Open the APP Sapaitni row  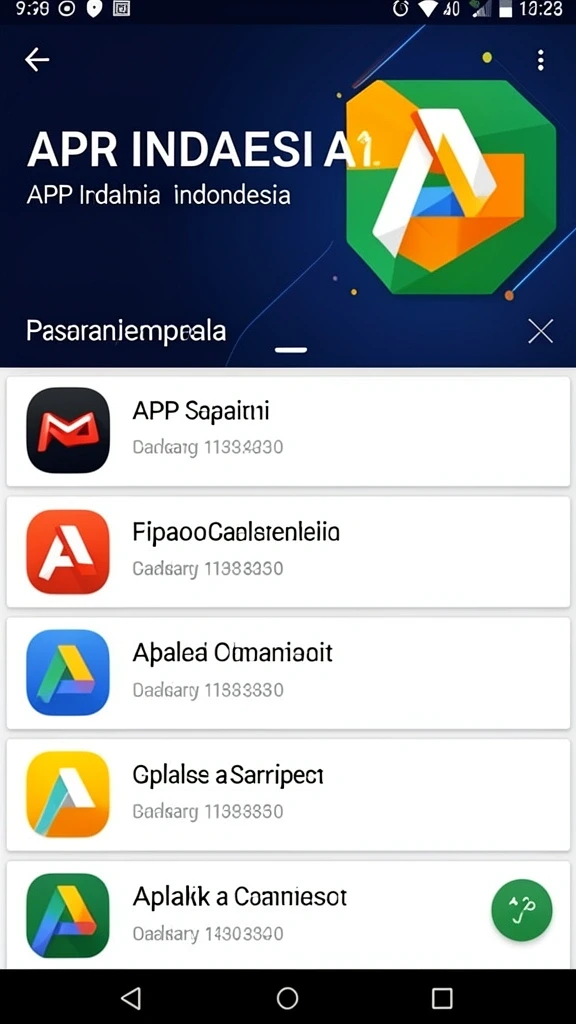(x=288, y=431)
